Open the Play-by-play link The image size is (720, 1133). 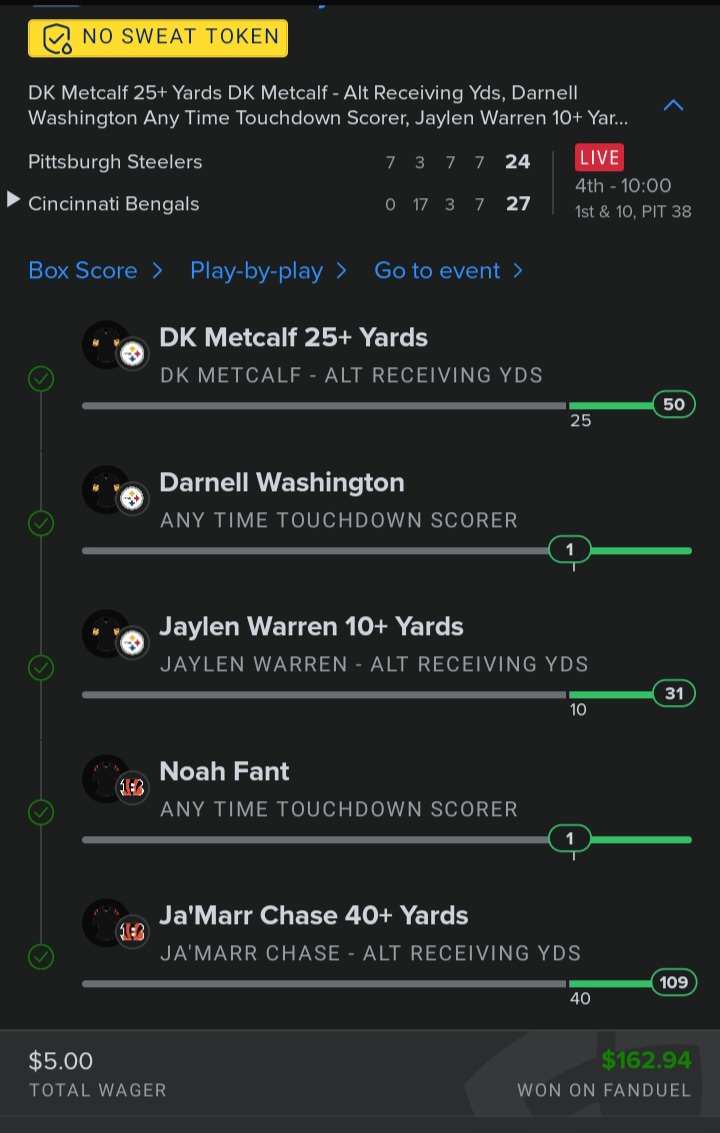(268, 270)
